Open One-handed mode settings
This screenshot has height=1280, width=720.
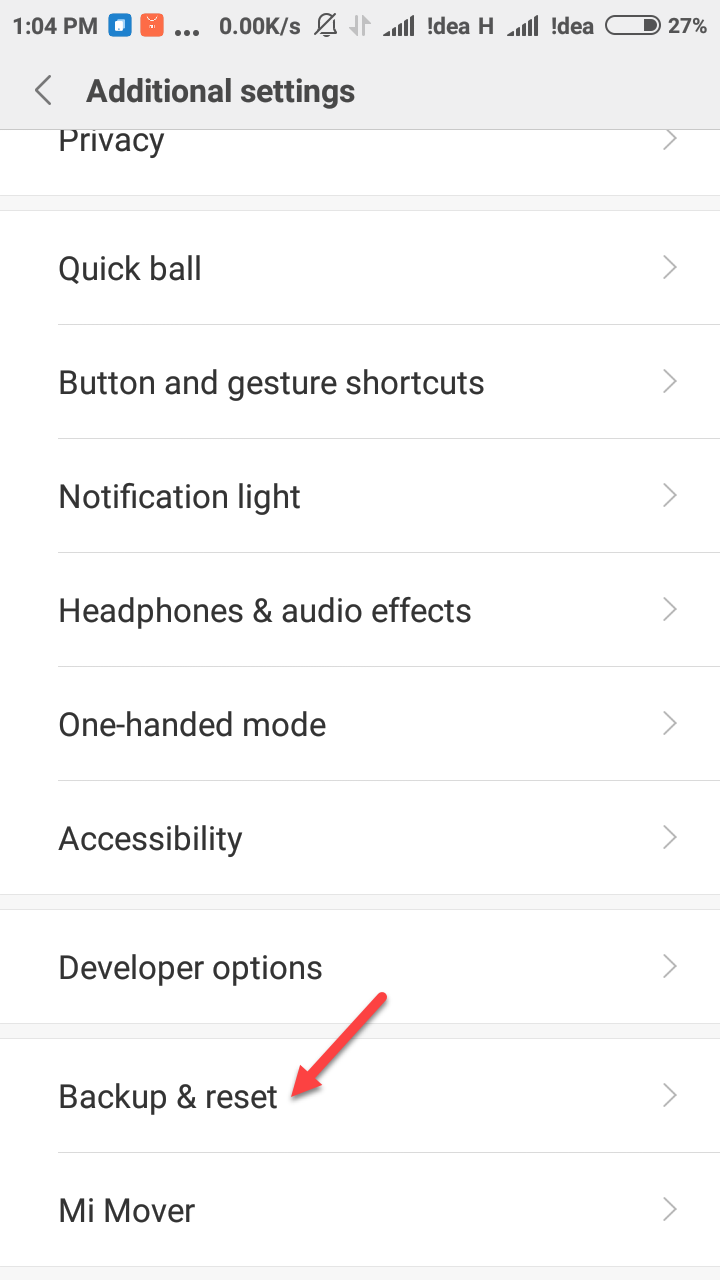click(192, 724)
